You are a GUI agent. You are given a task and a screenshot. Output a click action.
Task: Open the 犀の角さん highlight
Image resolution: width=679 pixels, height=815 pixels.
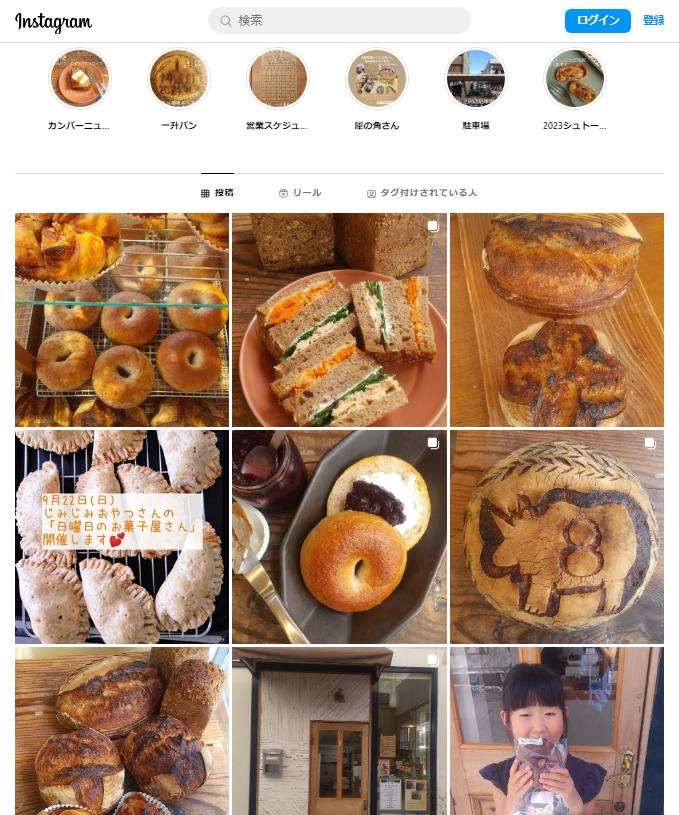[377, 78]
